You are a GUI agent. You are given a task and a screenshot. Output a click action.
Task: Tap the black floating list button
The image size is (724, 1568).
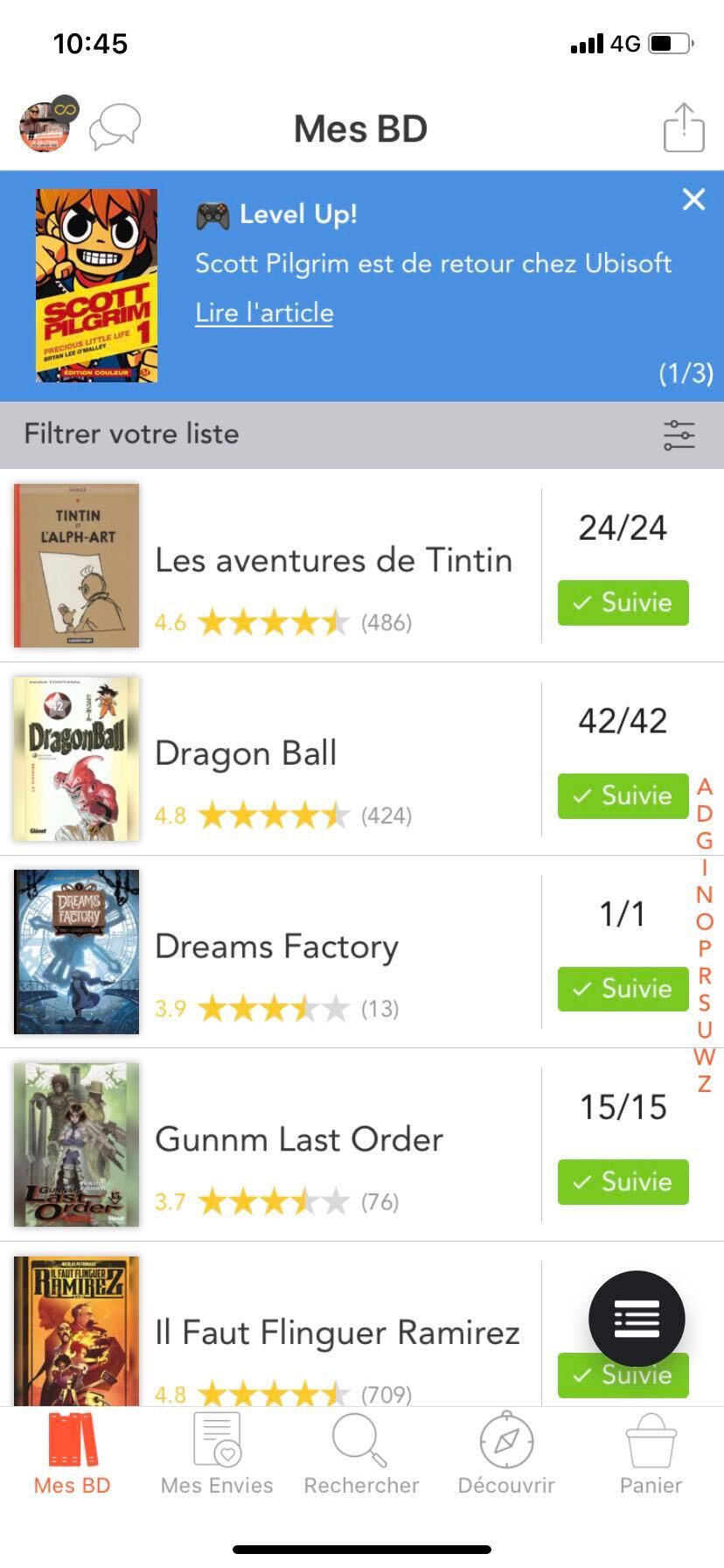(636, 1319)
